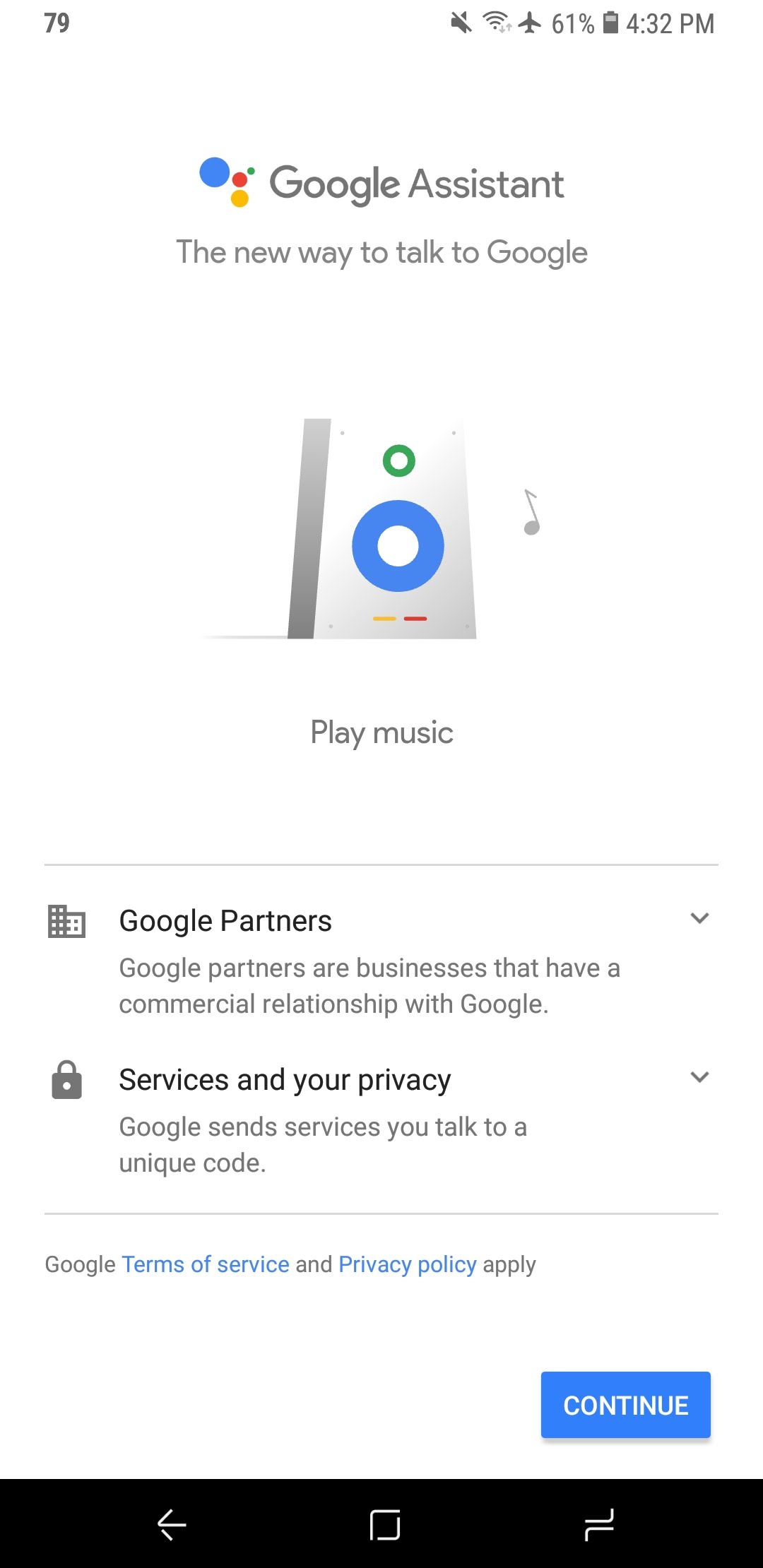763x1568 pixels.
Task: Tap the Wi-Fi icon in the status bar
Action: (497, 23)
